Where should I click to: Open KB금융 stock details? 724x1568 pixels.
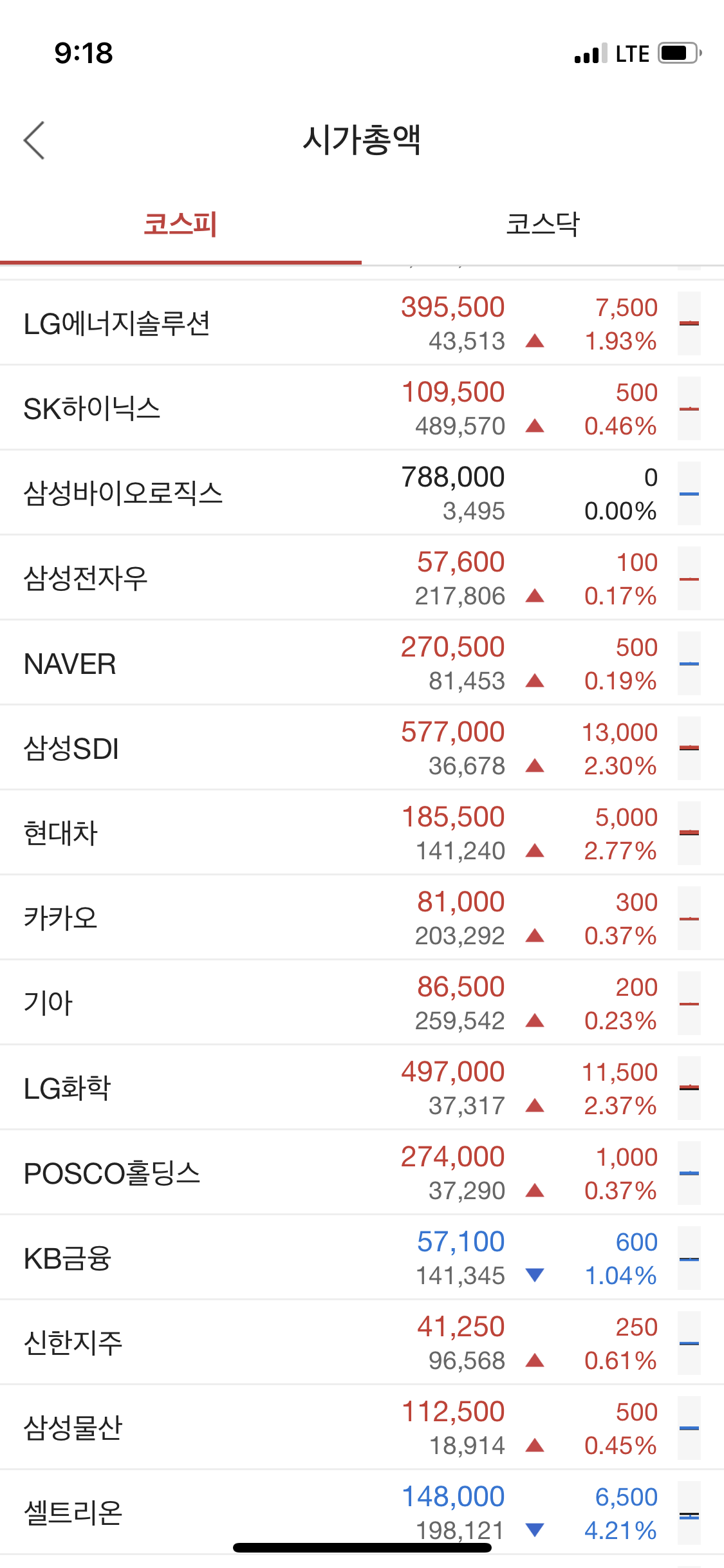[362, 1258]
